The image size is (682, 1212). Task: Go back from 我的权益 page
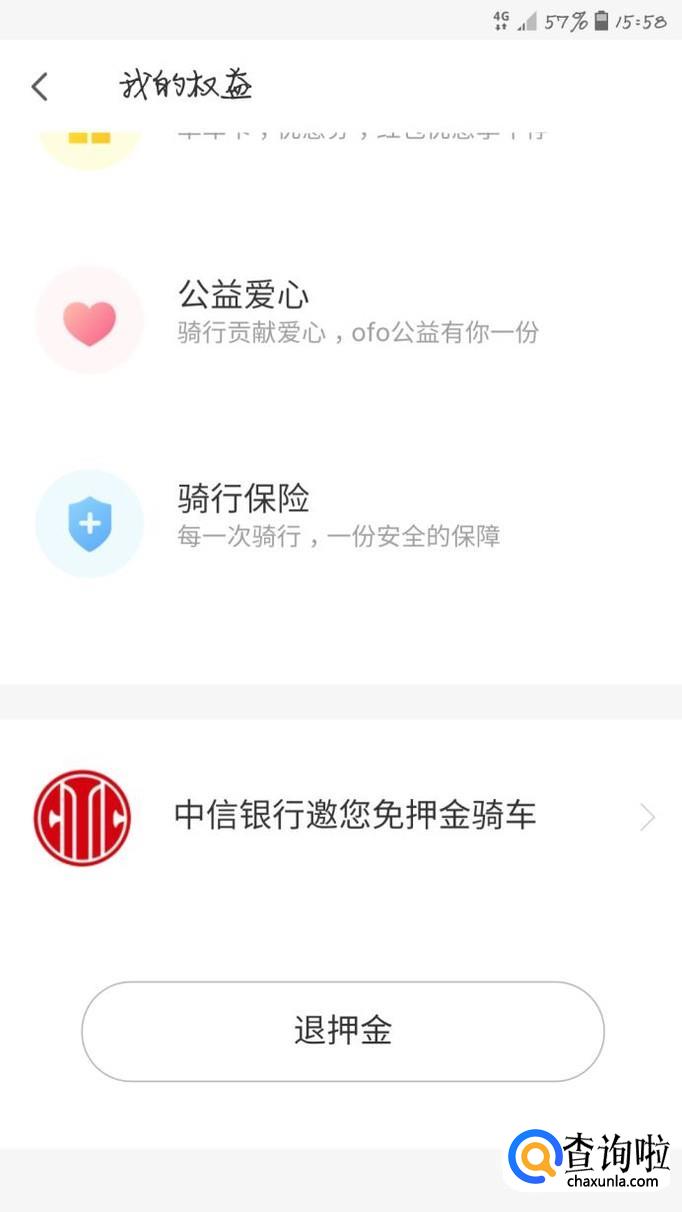pos(39,86)
